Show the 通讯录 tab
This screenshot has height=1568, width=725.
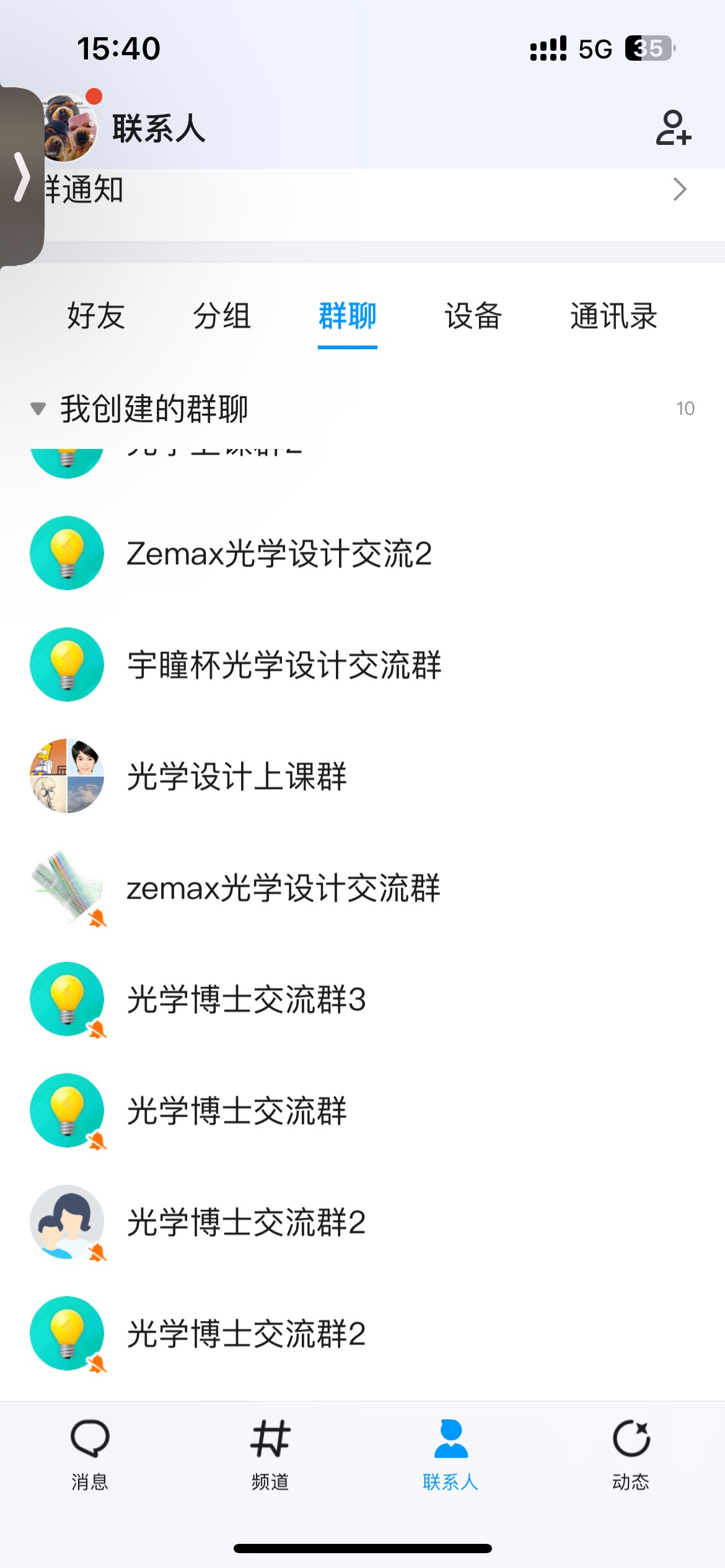[x=613, y=316]
